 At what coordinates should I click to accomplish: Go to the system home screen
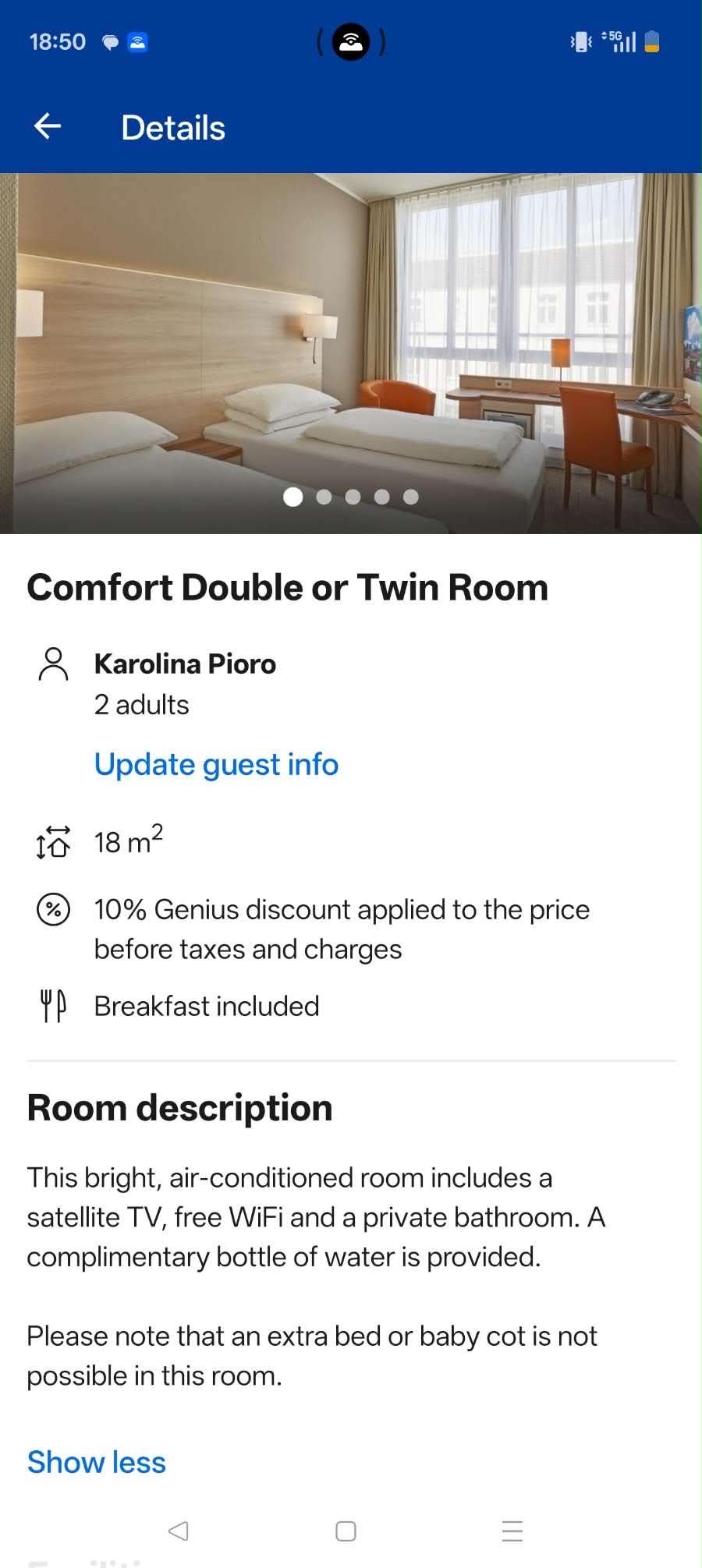[346, 1531]
